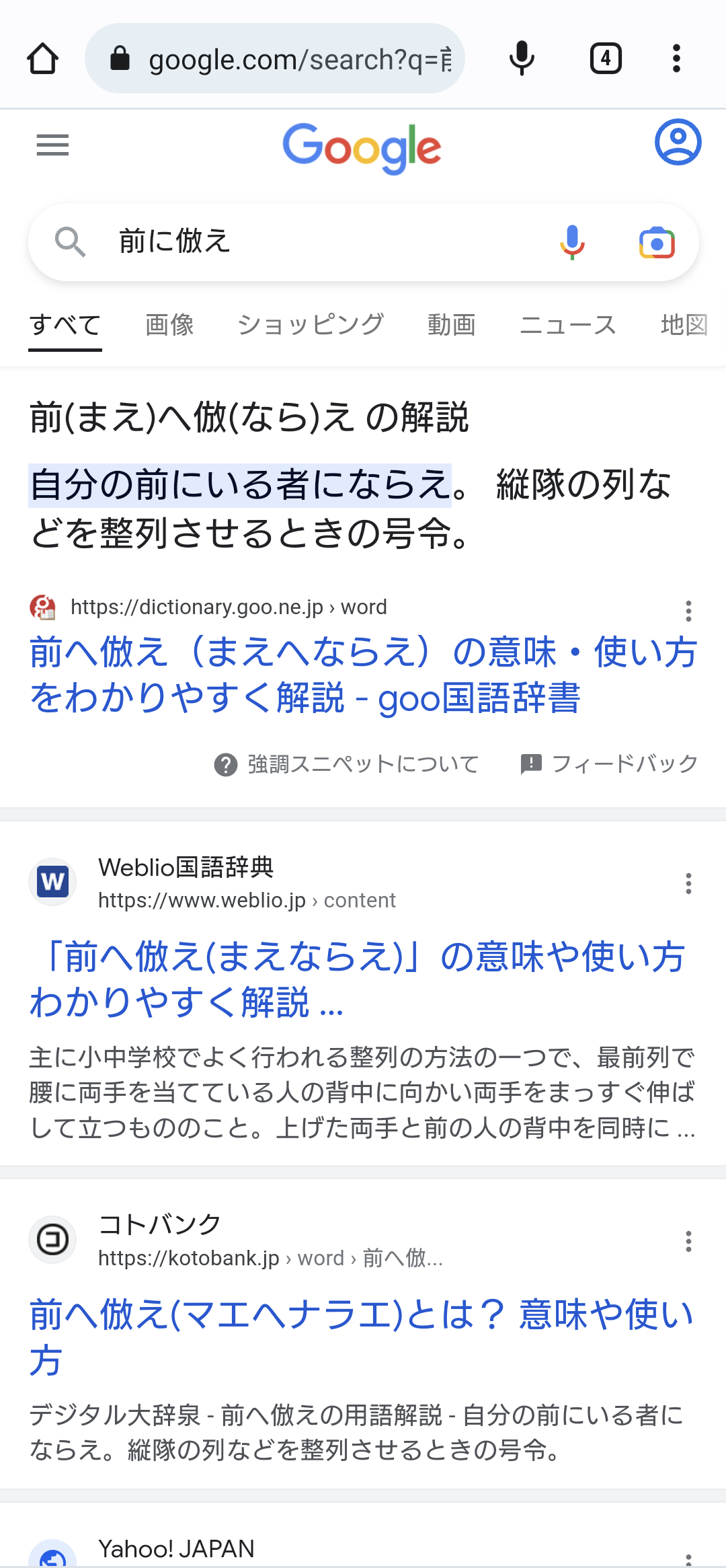The image size is (726, 1568).
Task: Open more options for the Weblio result
Action: (688, 883)
